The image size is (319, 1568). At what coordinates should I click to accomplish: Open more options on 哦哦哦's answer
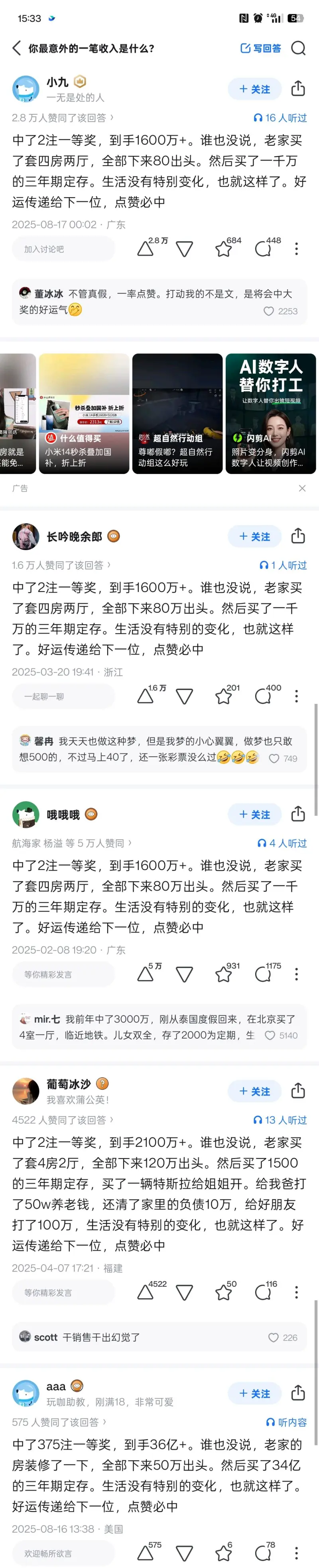[297, 974]
